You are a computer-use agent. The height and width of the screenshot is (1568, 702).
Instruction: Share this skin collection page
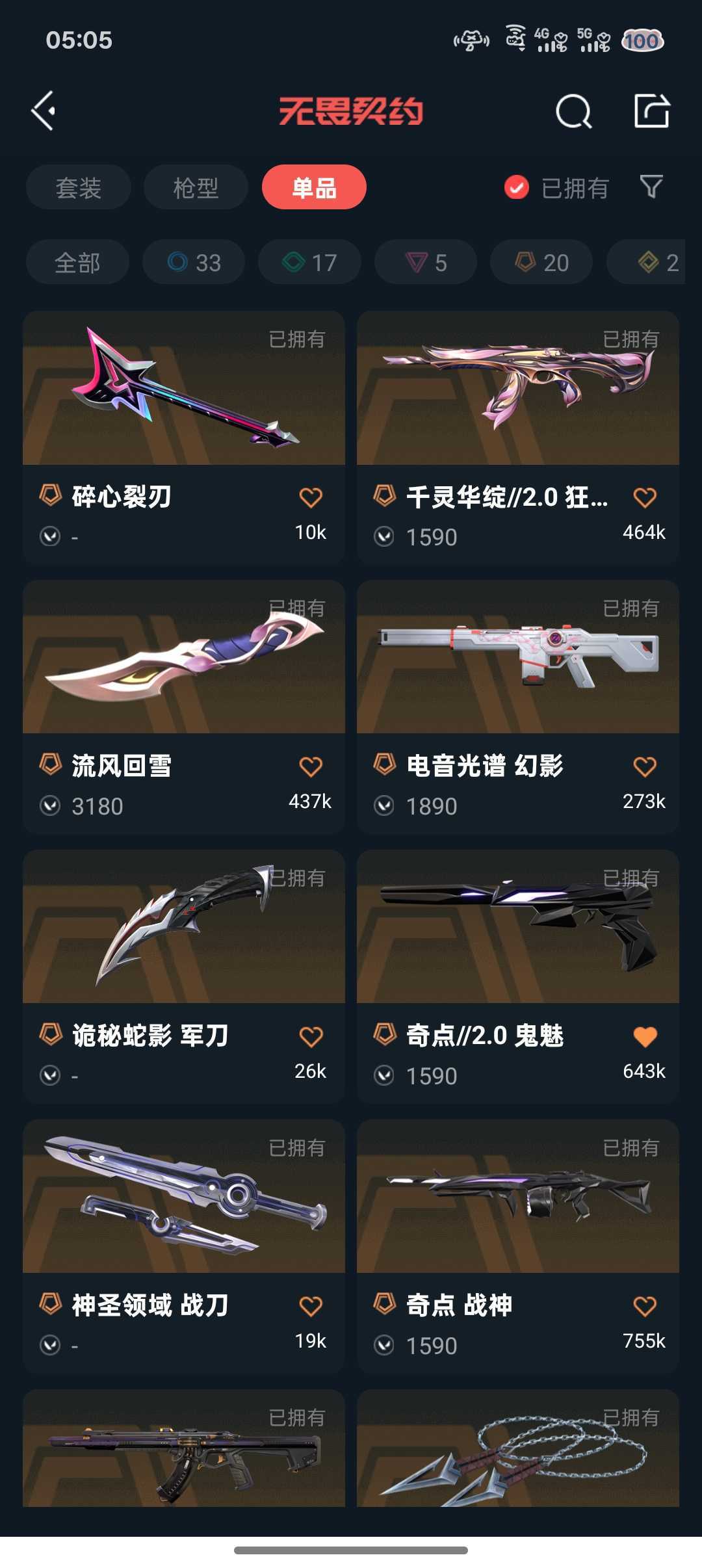[651, 111]
